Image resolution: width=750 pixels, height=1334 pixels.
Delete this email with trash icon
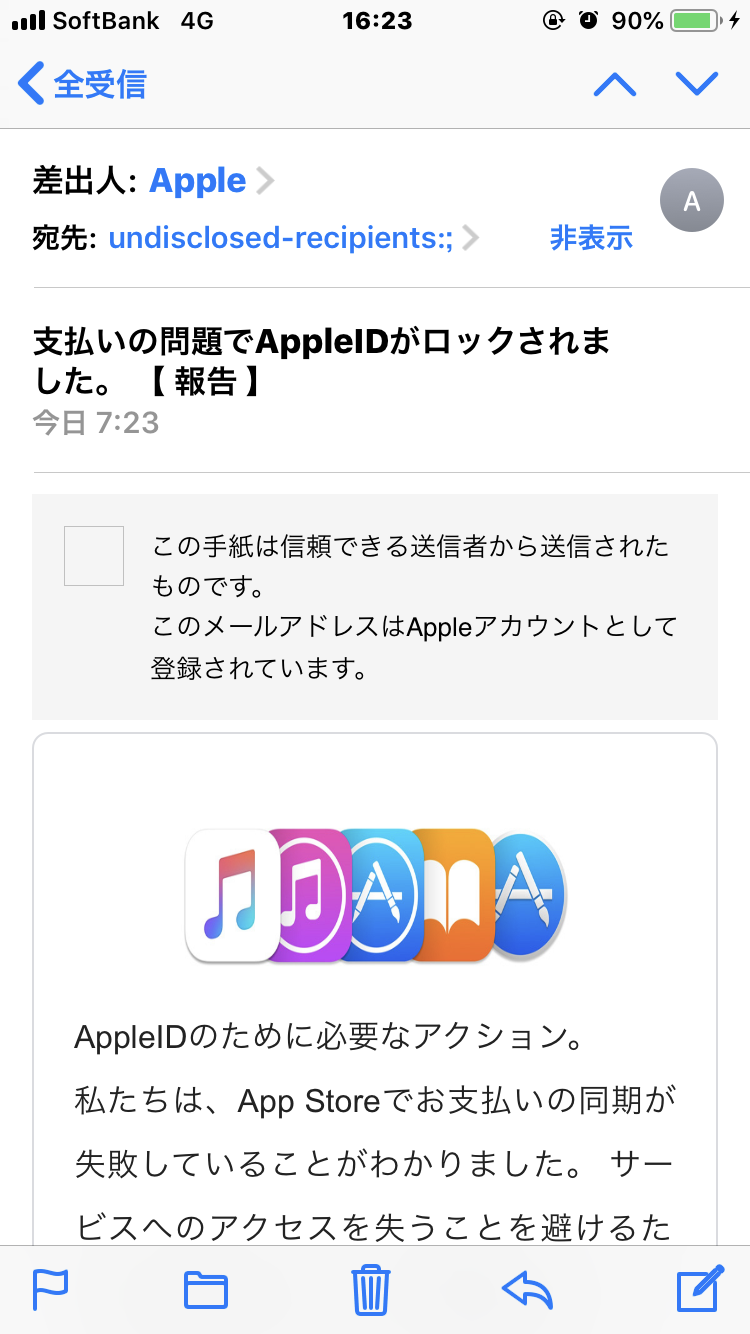(371, 1290)
